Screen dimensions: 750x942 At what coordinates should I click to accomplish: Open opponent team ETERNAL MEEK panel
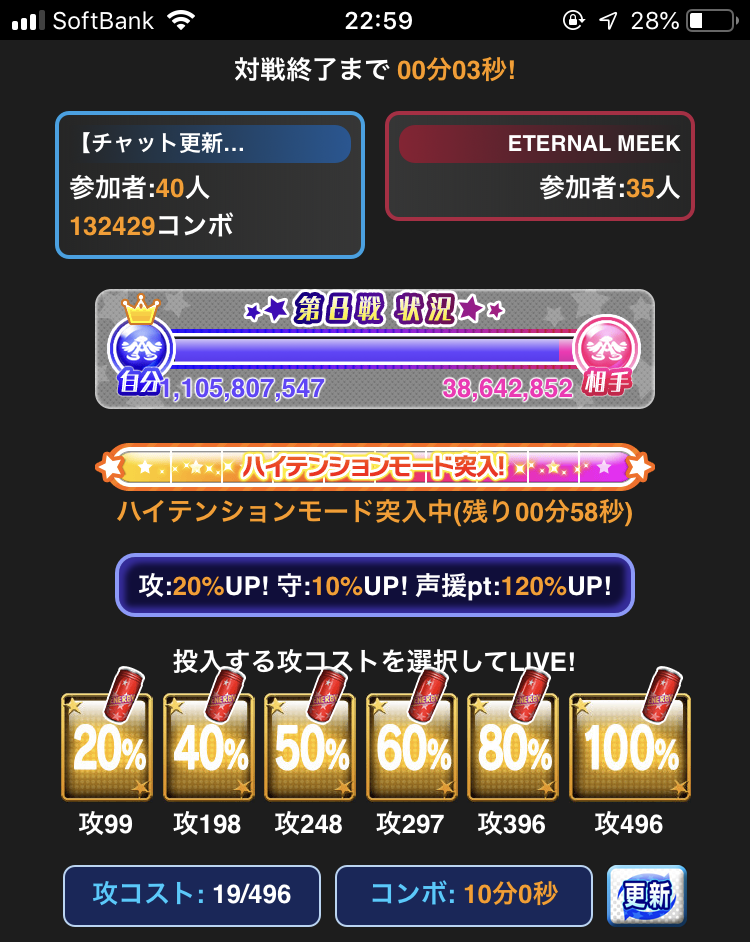click(x=540, y=166)
